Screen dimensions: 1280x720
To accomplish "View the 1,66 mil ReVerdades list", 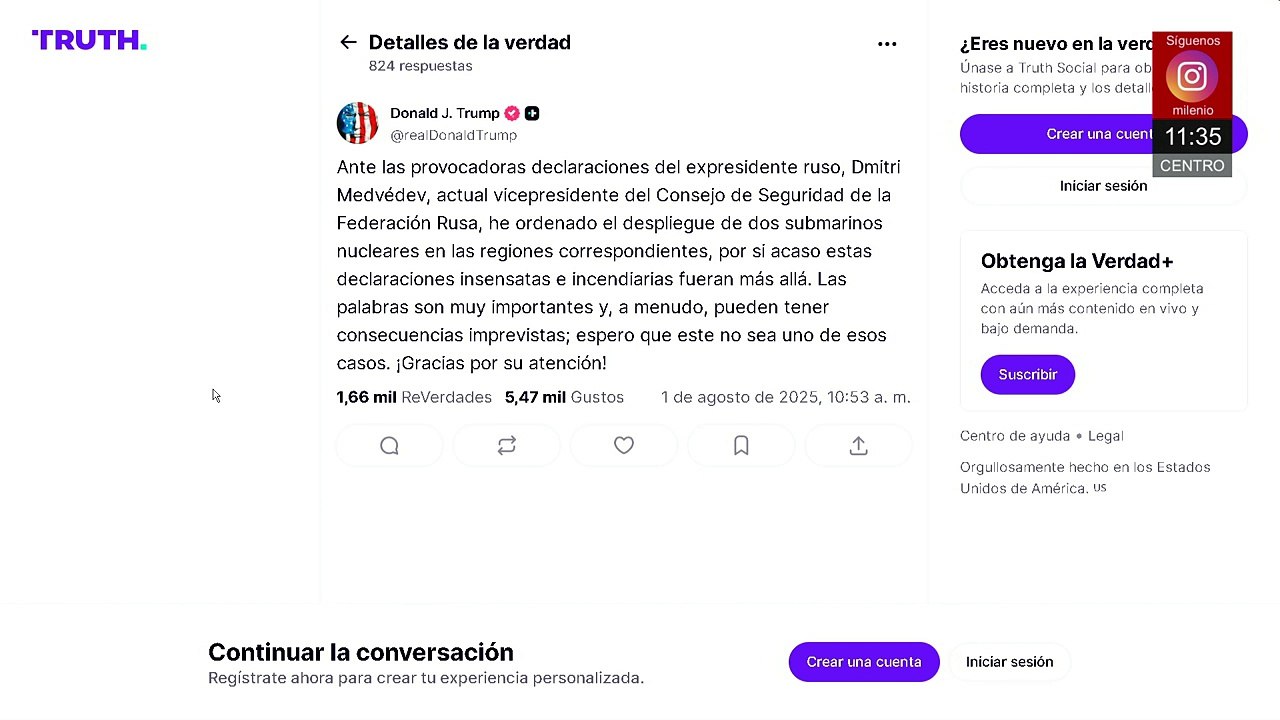I will point(414,397).
